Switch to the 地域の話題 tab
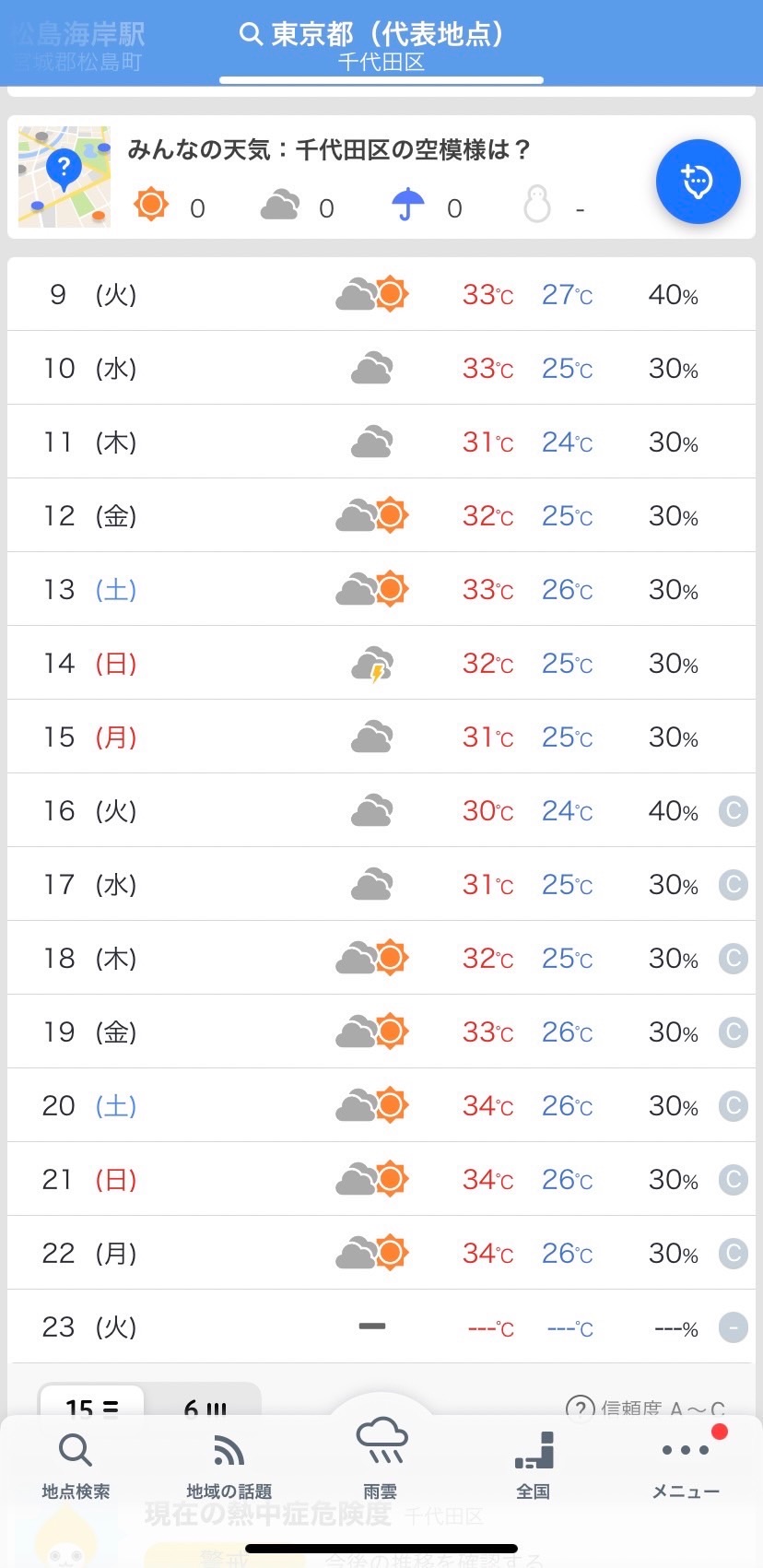The width and height of the screenshot is (763, 1568). coord(229,1466)
